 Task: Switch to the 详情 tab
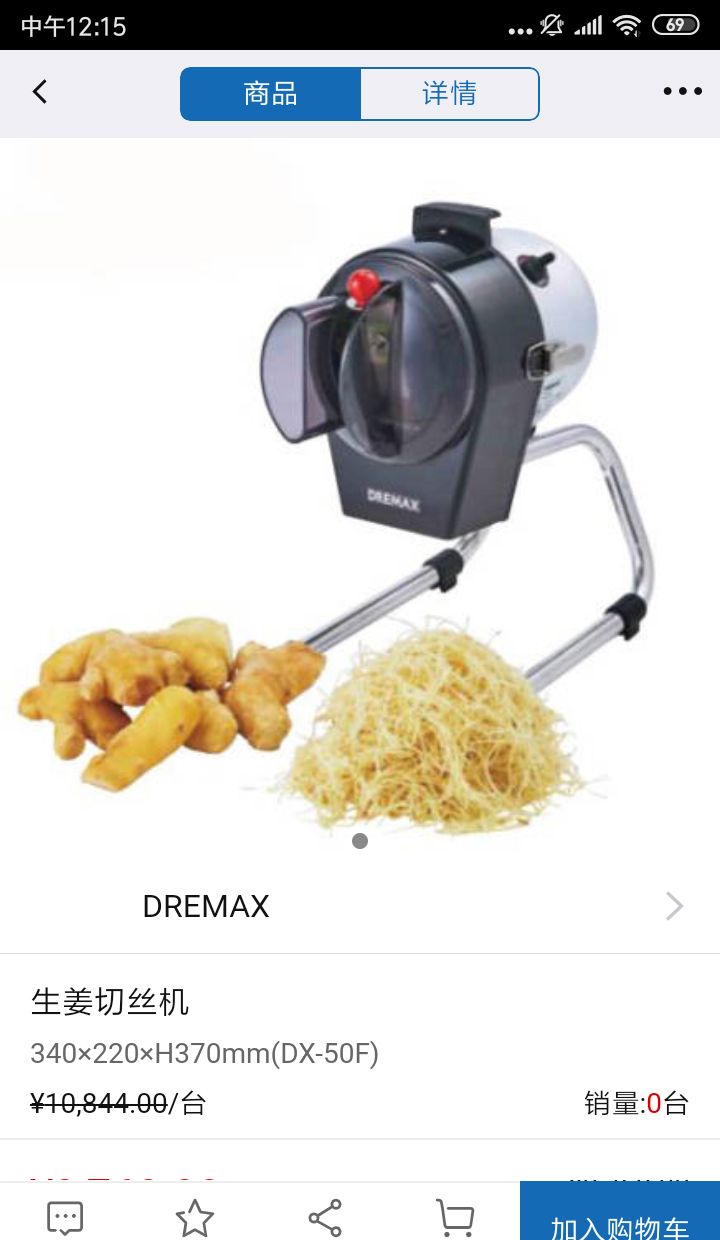[x=449, y=92]
